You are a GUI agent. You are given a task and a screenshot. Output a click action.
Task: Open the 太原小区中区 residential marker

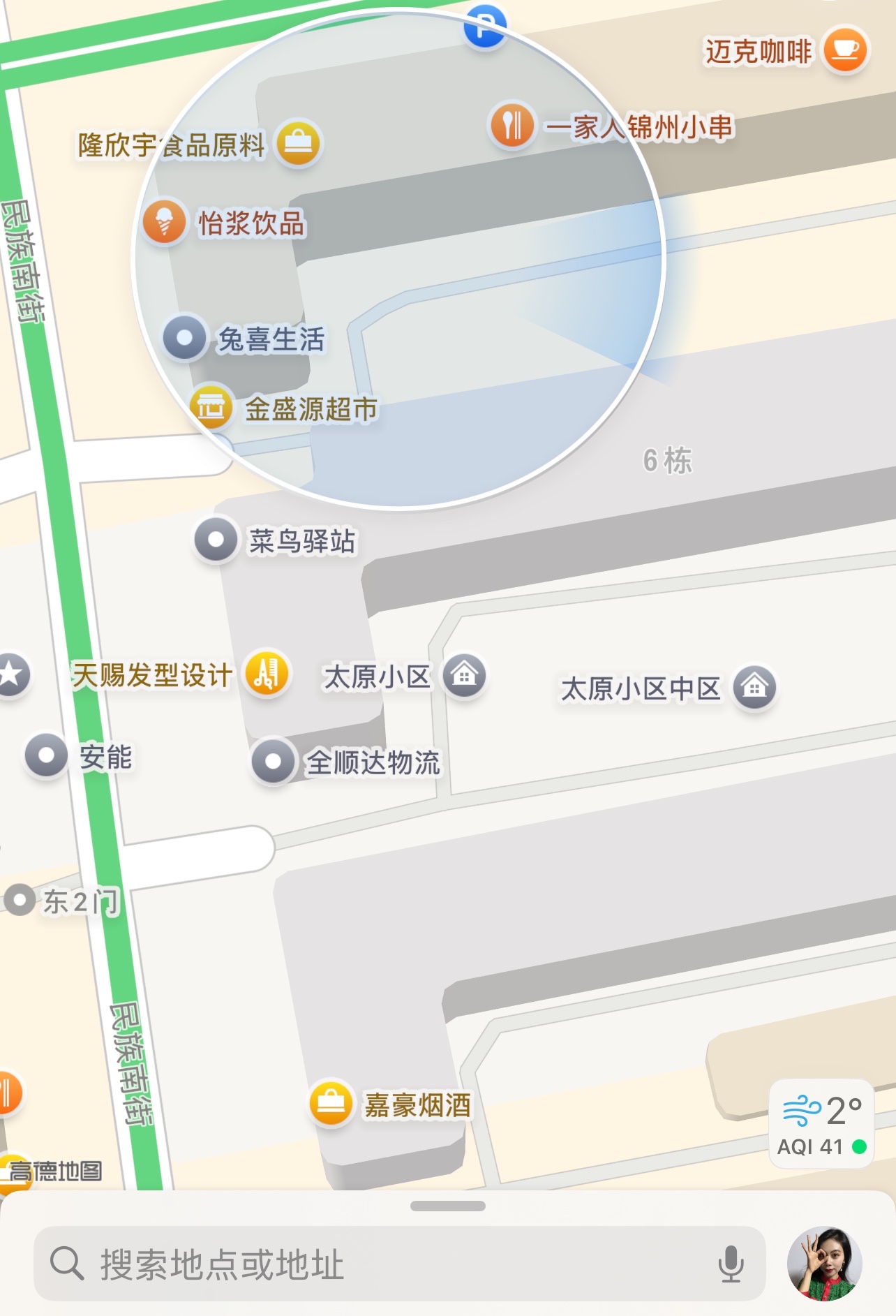pos(754,687)
